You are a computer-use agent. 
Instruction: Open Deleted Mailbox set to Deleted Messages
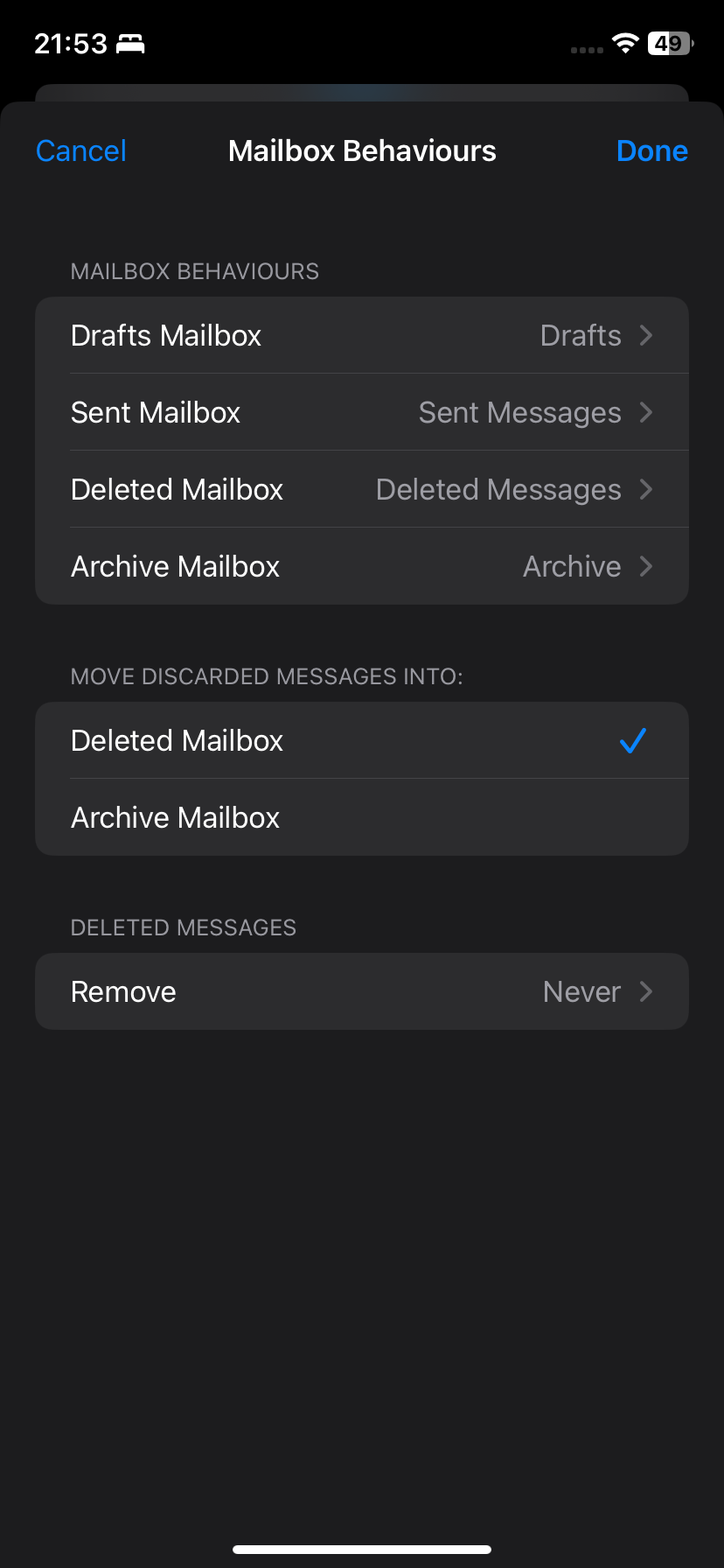click(x=362, y=489)
